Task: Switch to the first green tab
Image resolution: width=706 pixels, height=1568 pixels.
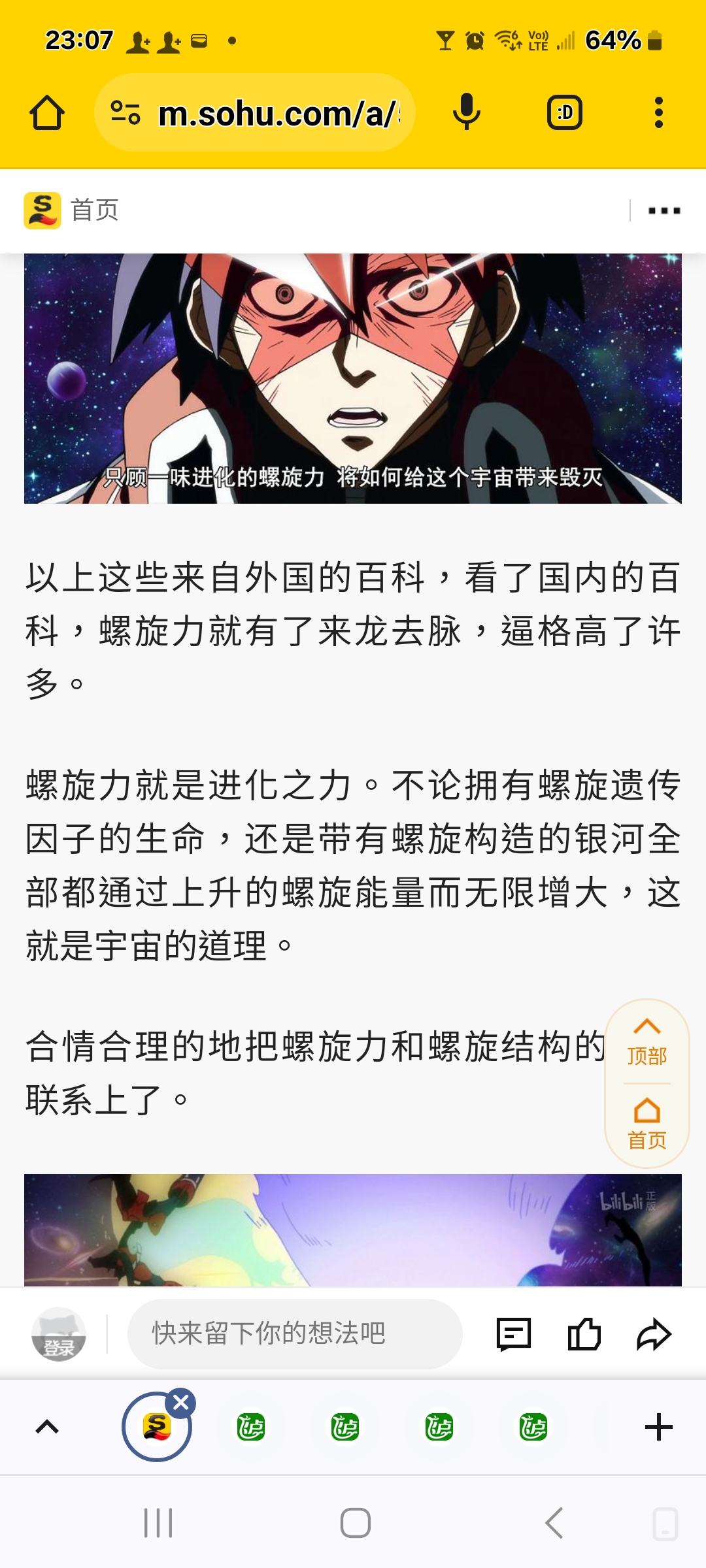Action: tap(251, 1427)
